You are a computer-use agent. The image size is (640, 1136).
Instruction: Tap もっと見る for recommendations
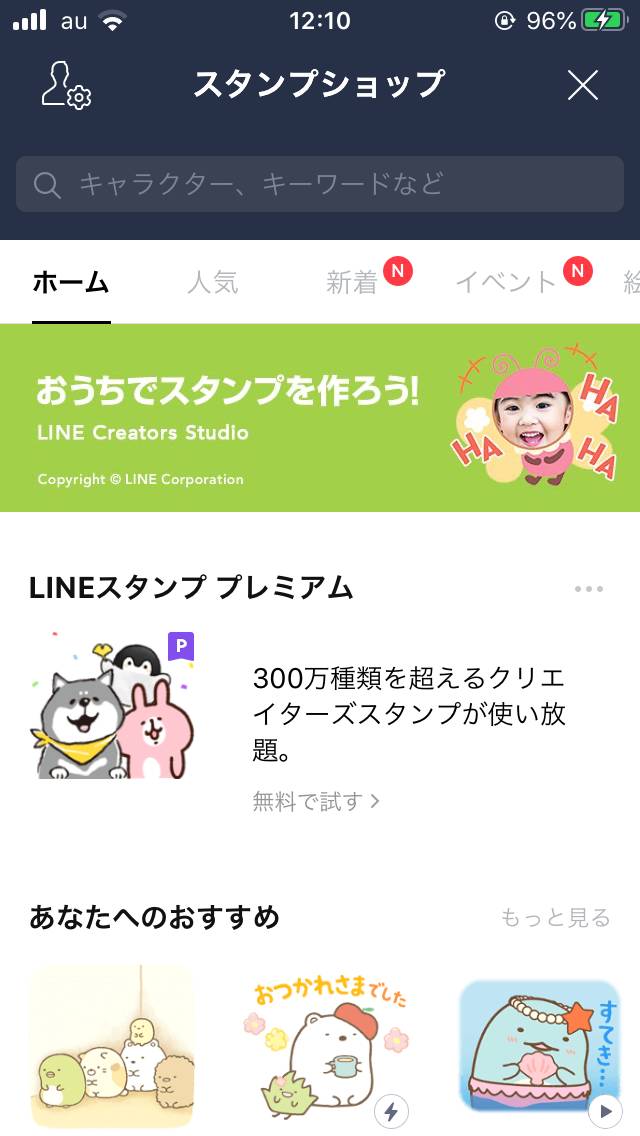click(x=555, y=918)
